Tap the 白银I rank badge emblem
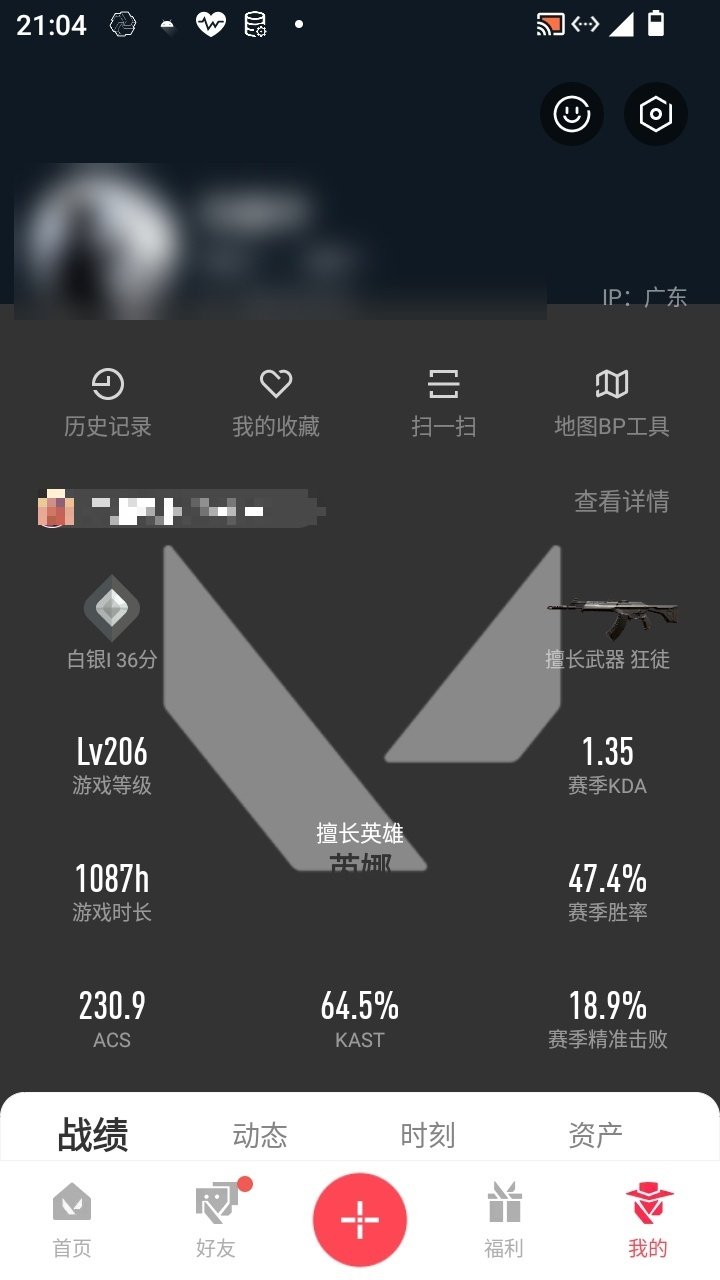Screen dimensions: 720x1280 pos(111,608)
